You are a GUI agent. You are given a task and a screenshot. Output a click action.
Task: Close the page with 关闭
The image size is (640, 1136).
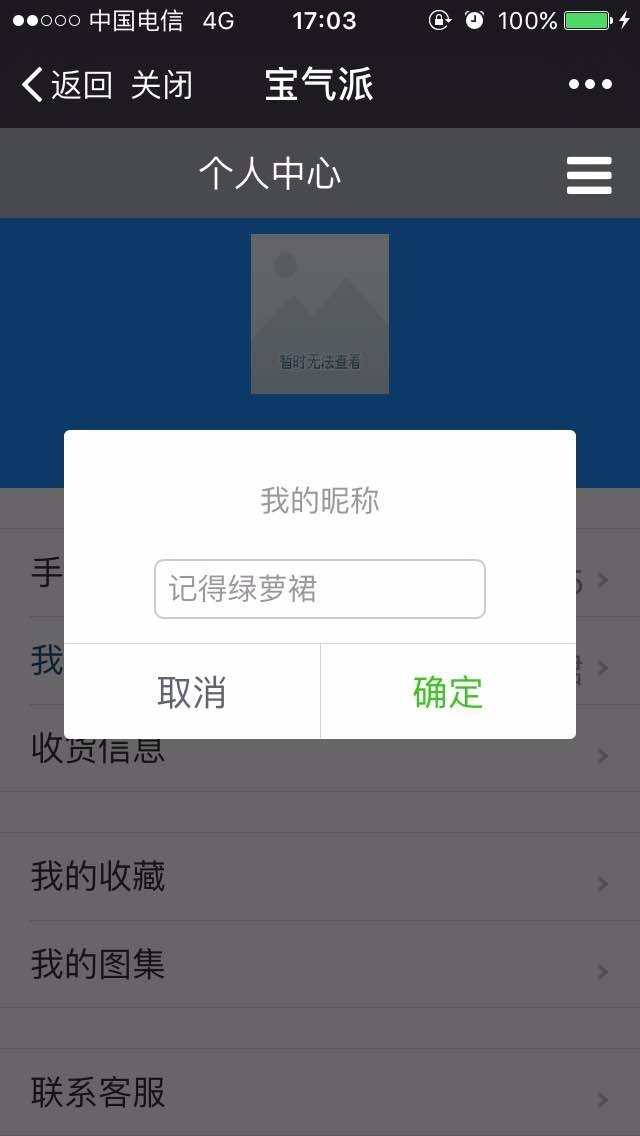point(161,85)
